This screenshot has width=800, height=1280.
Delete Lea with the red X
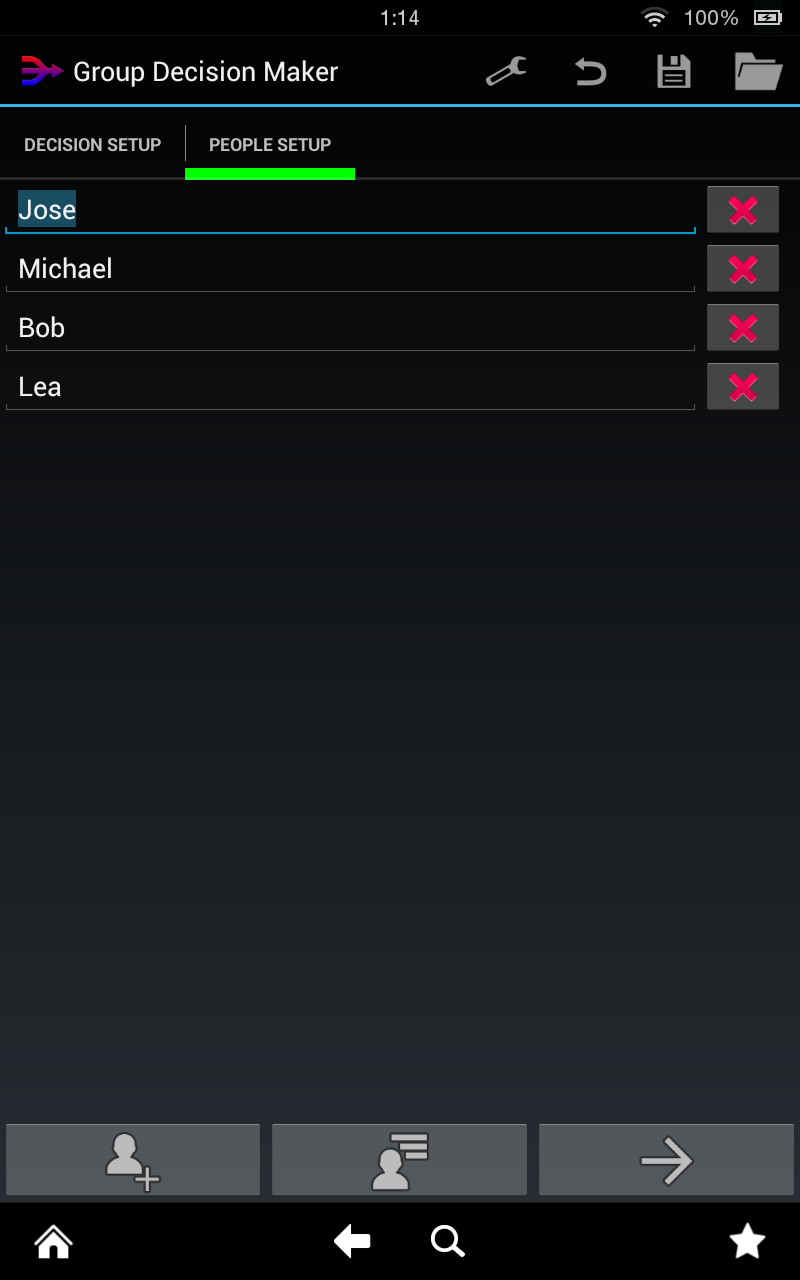pyautogui.click(x=742, y=387)
